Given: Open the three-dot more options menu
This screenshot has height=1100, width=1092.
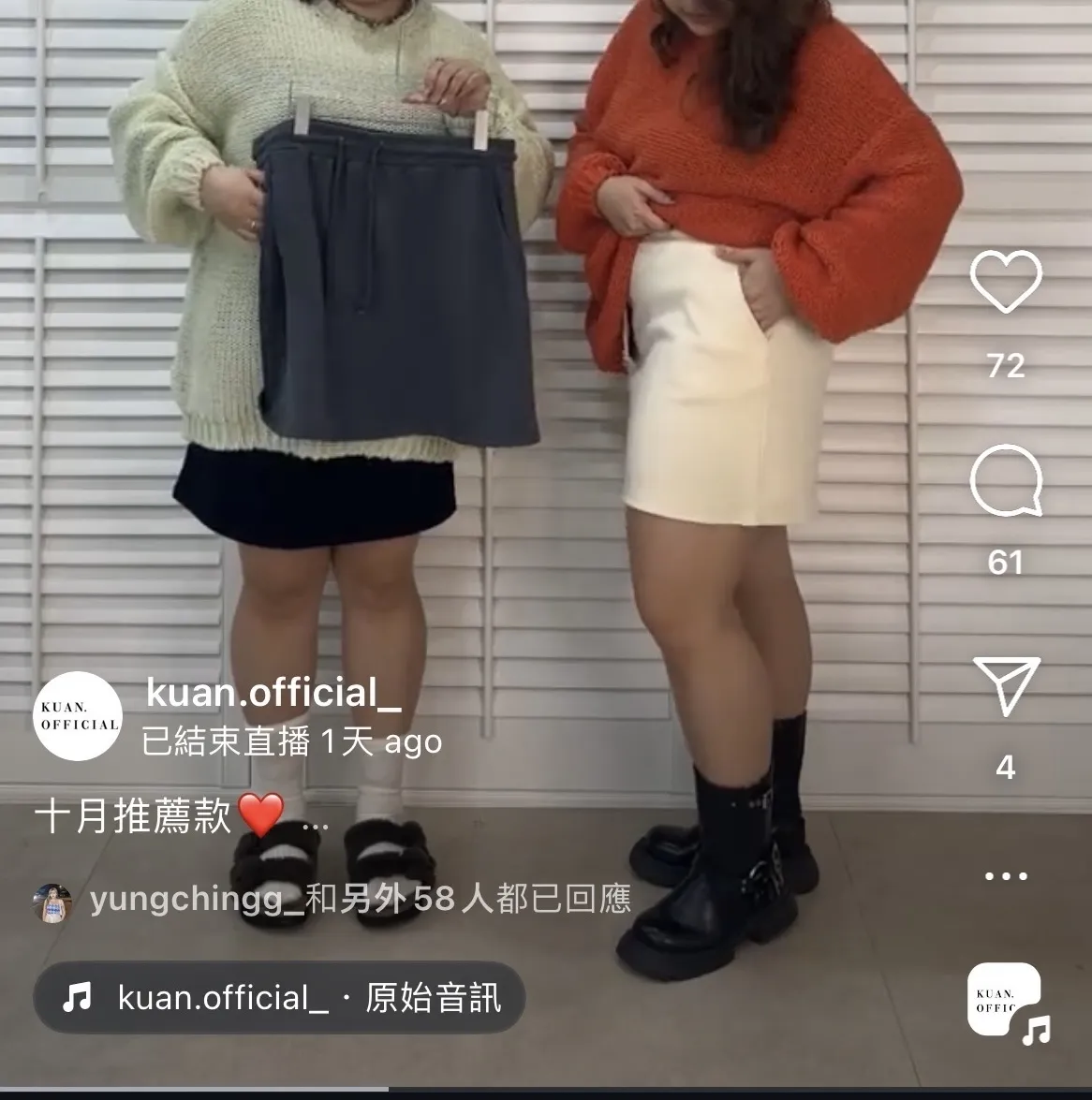Looking at the screenshot, I should 1006,875.
